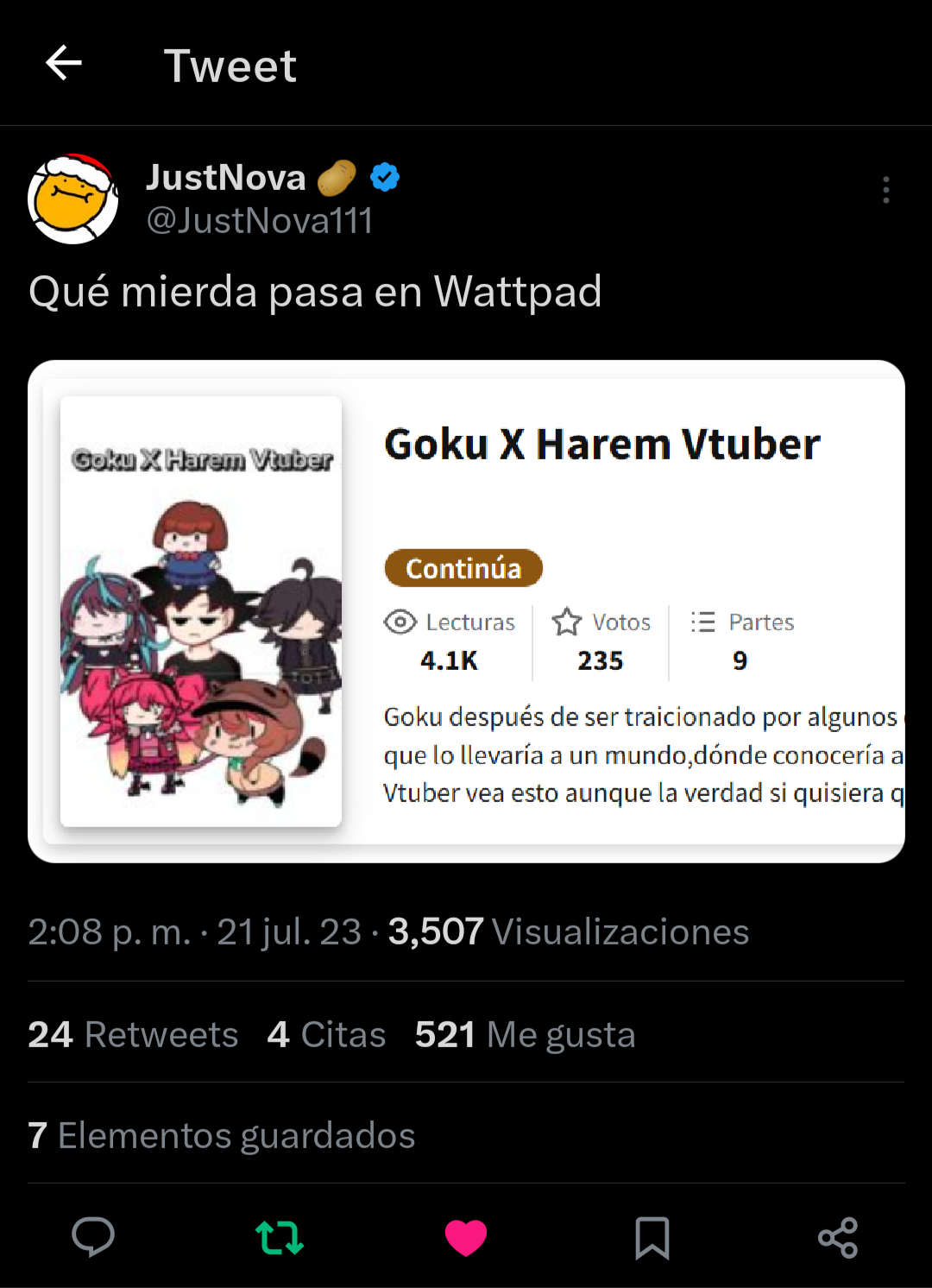This screenshot has width=932, height=1288.
Task: Open JustNova's profile picture
Action: point(73,199)
